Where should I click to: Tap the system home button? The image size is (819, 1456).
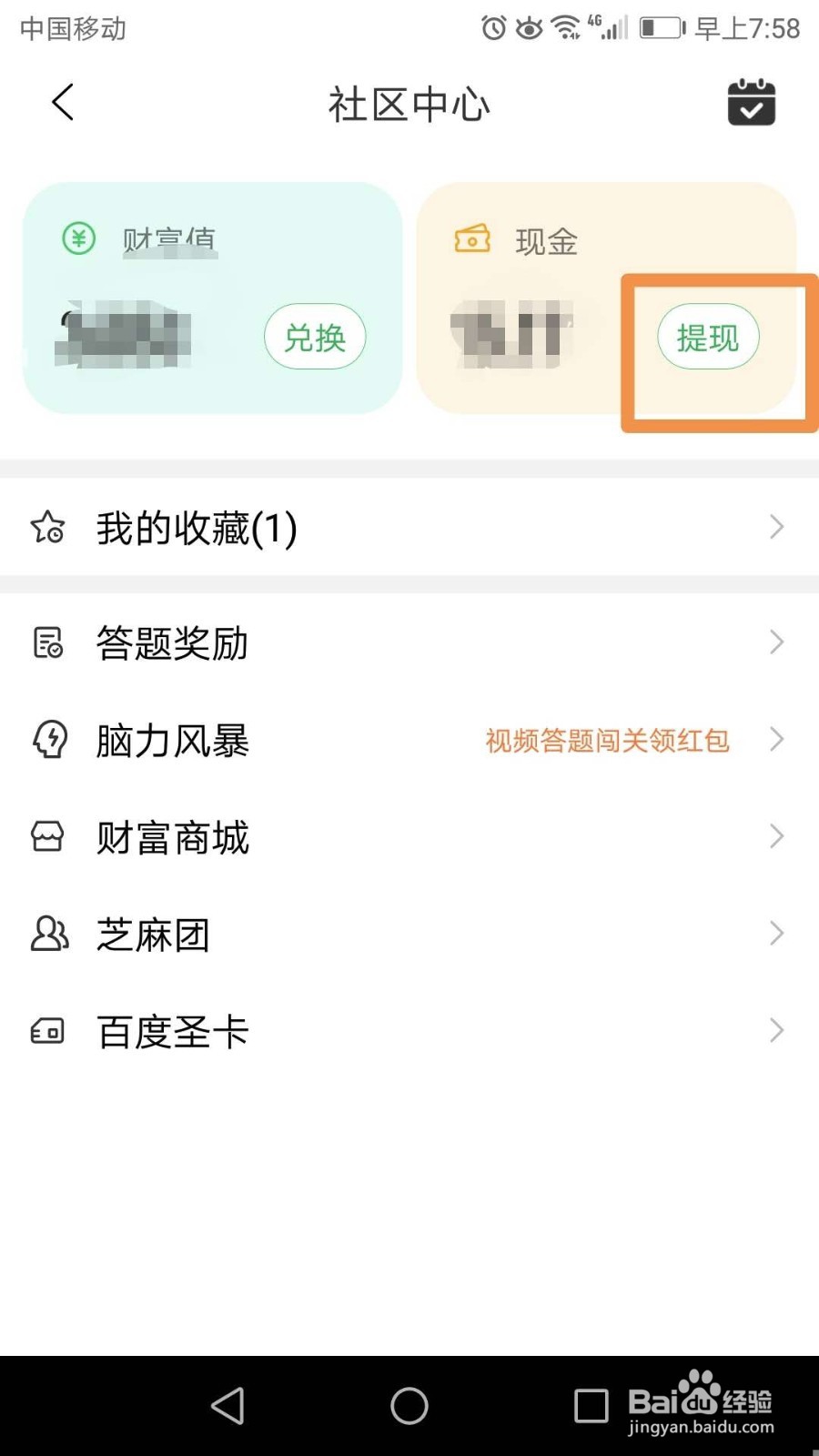[409, 1406]
